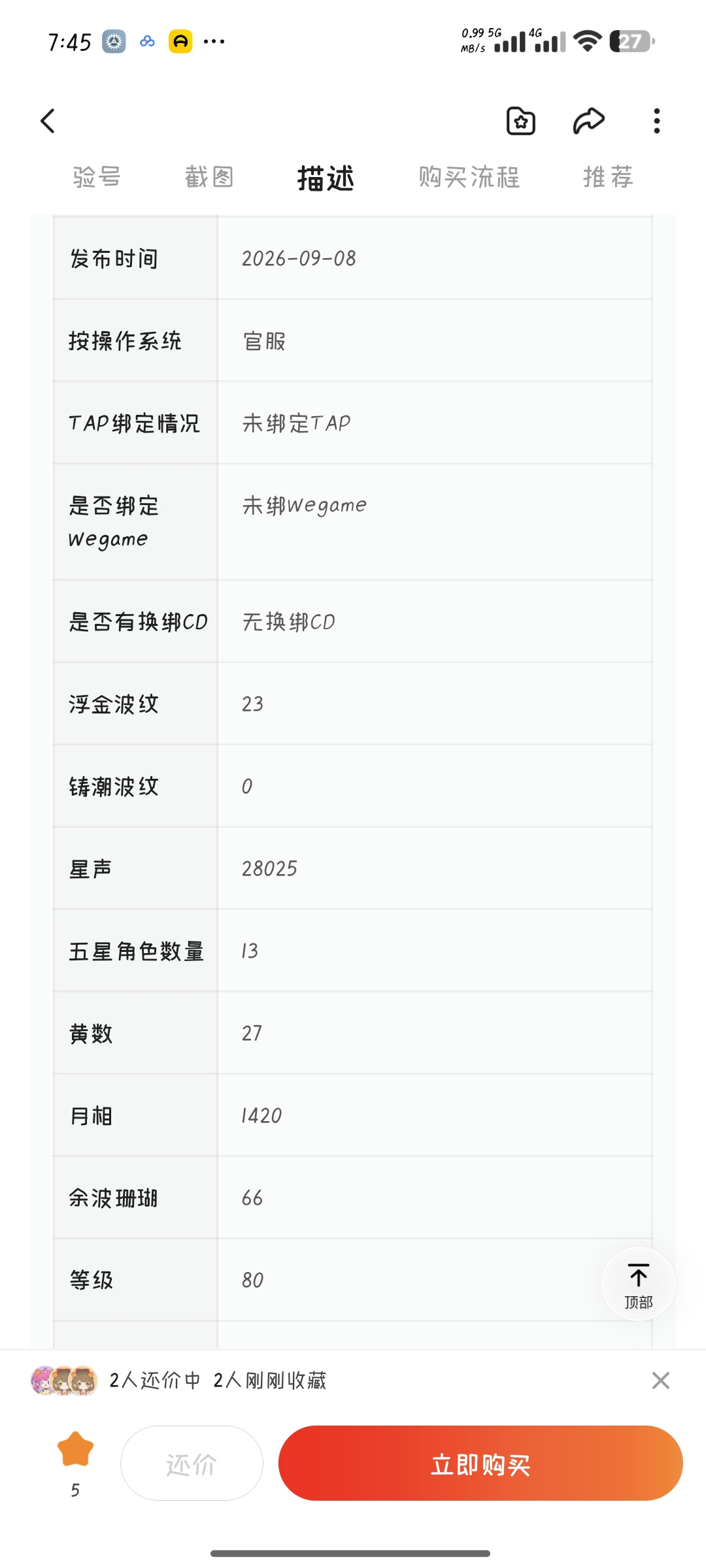This screenshot has width=706, height=1568.
Task: Switch to the 截图 tab
Action: pyautogui.click(x=209, y=177)
